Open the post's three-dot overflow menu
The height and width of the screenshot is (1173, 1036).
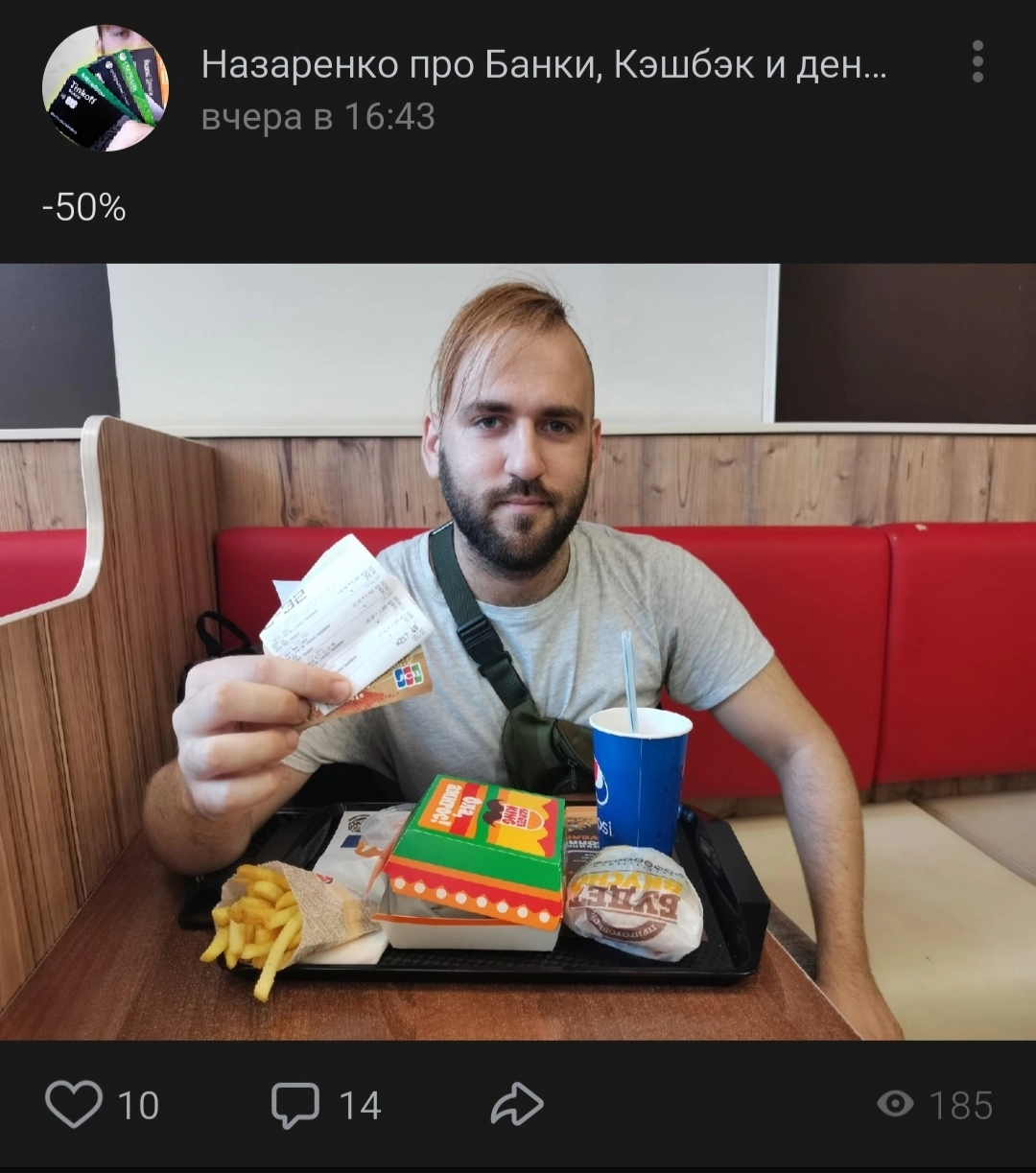(x=977, y=62)
